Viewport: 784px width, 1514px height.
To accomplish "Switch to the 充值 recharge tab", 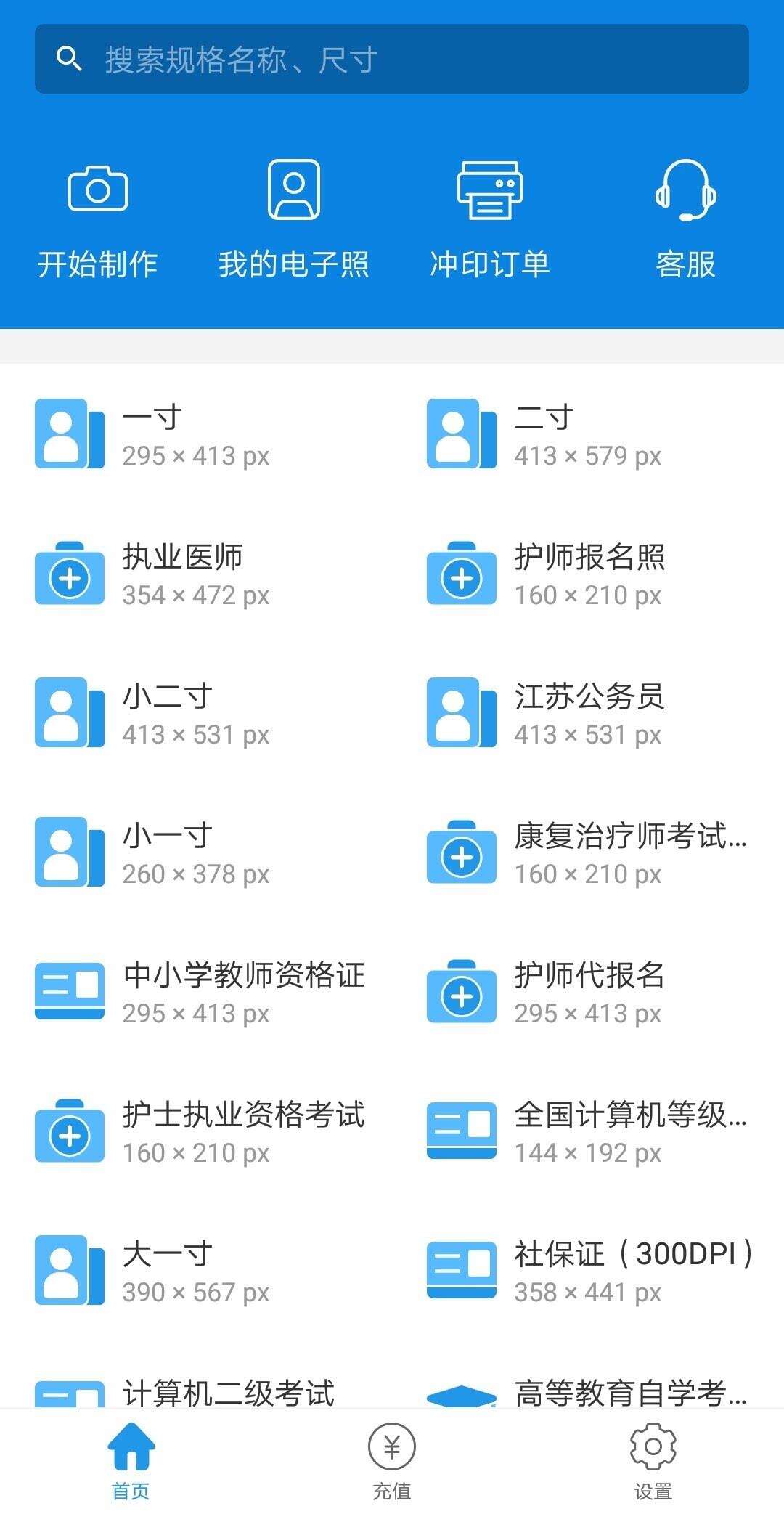I will tap(391, 1467).
